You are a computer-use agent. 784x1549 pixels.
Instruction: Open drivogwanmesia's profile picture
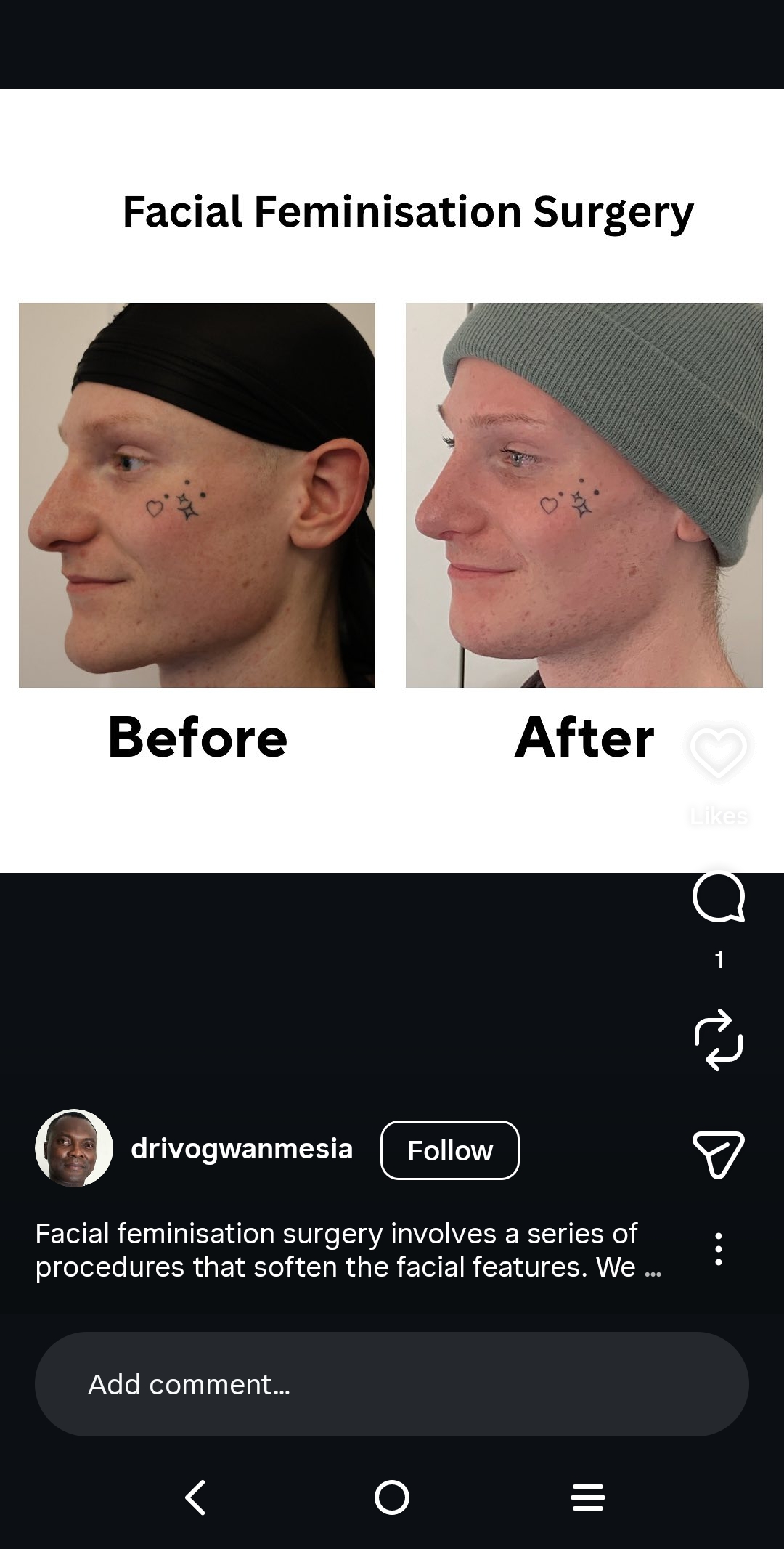tap(74, 1148)
